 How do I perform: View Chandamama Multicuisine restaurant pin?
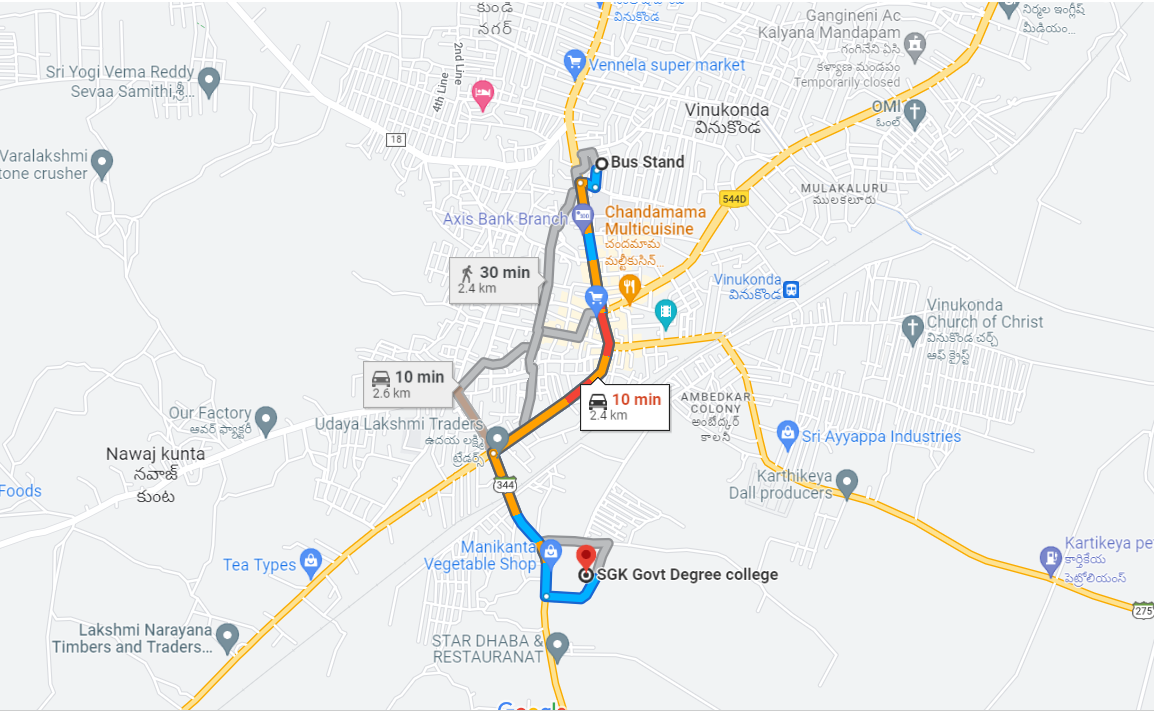(629, 289)
